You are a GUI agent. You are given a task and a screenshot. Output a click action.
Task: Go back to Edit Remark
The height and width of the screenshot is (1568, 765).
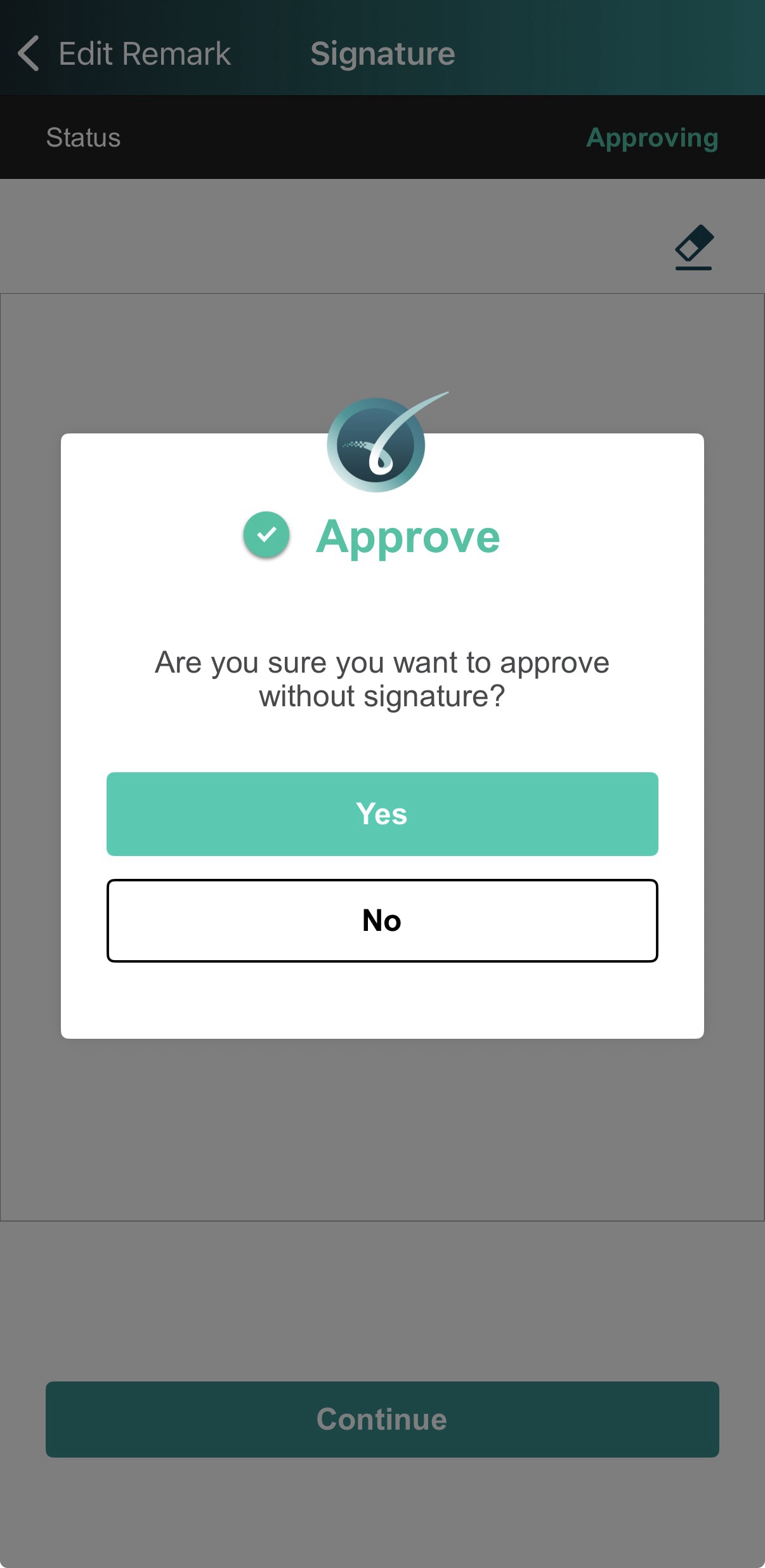point(124,53)
